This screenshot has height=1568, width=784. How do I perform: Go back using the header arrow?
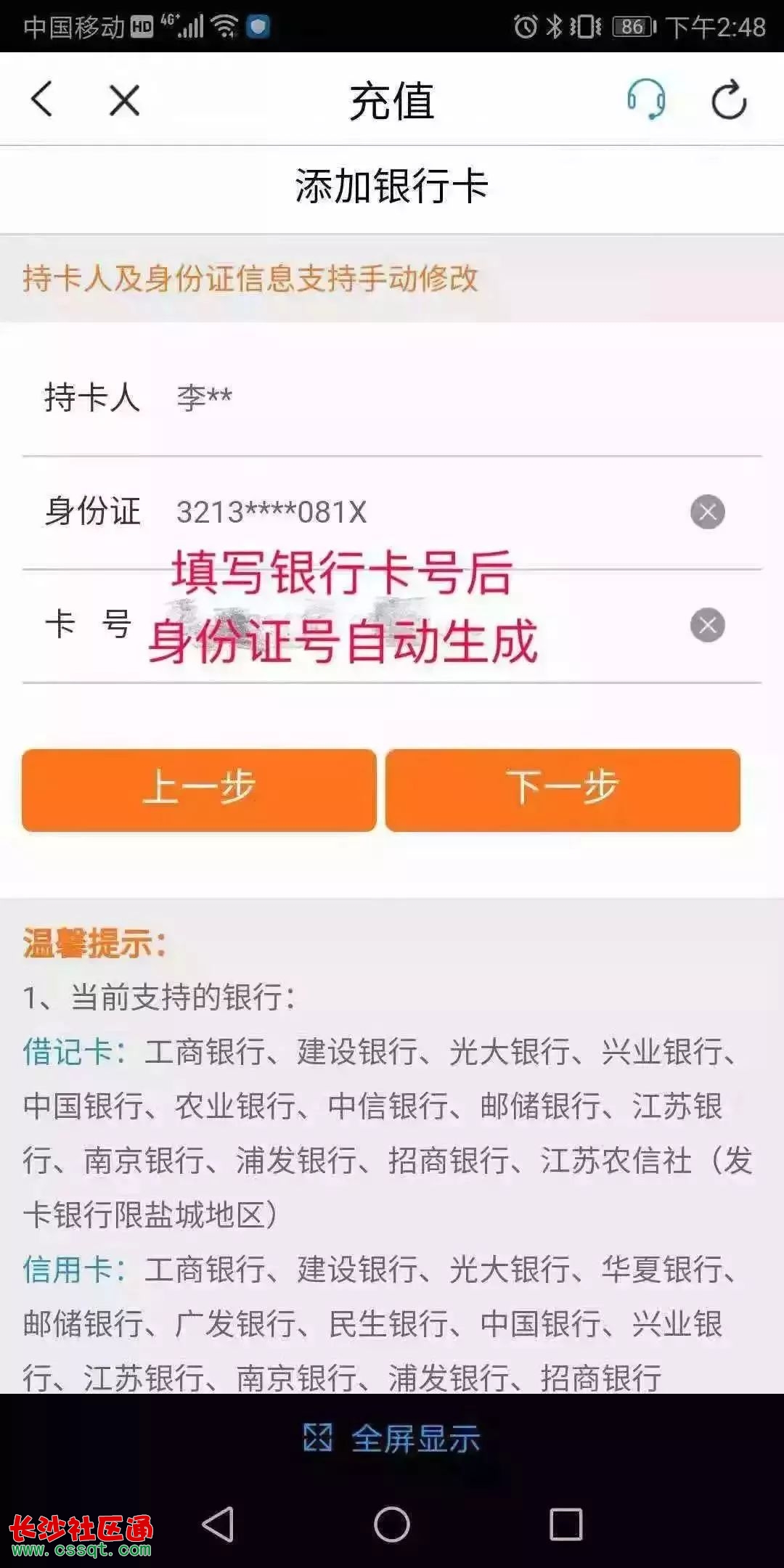42,99
